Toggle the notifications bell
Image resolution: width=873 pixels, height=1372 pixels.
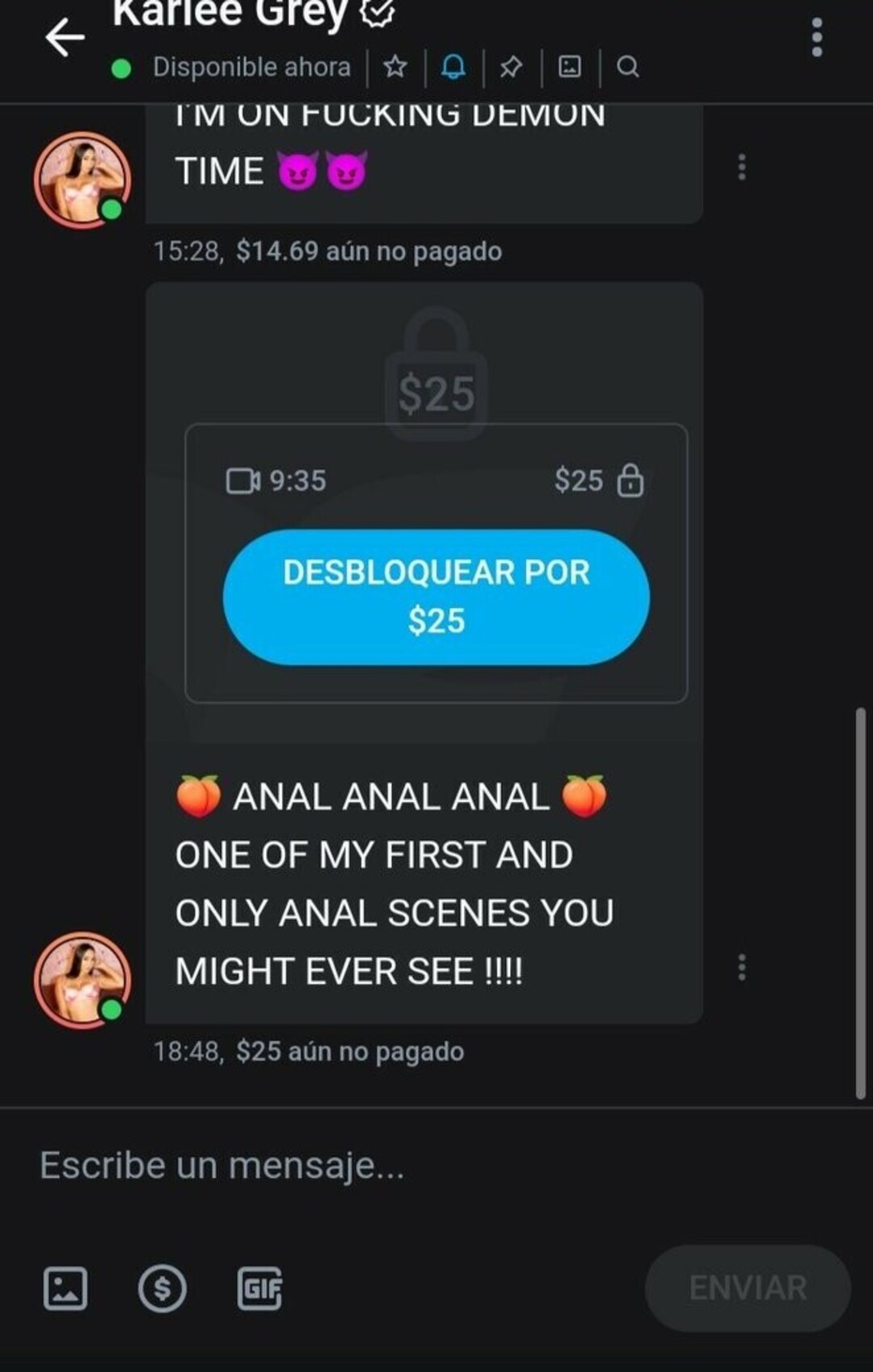(453, 66)
